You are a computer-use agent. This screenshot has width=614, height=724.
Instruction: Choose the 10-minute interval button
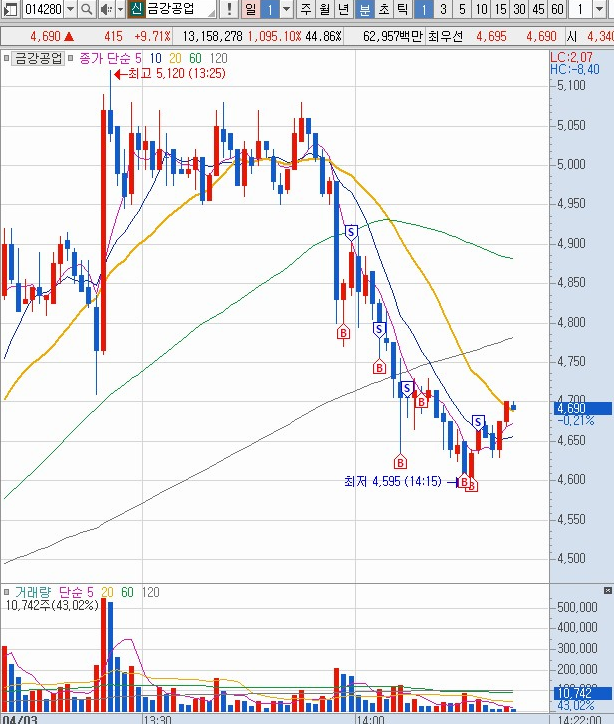(481, 9)
